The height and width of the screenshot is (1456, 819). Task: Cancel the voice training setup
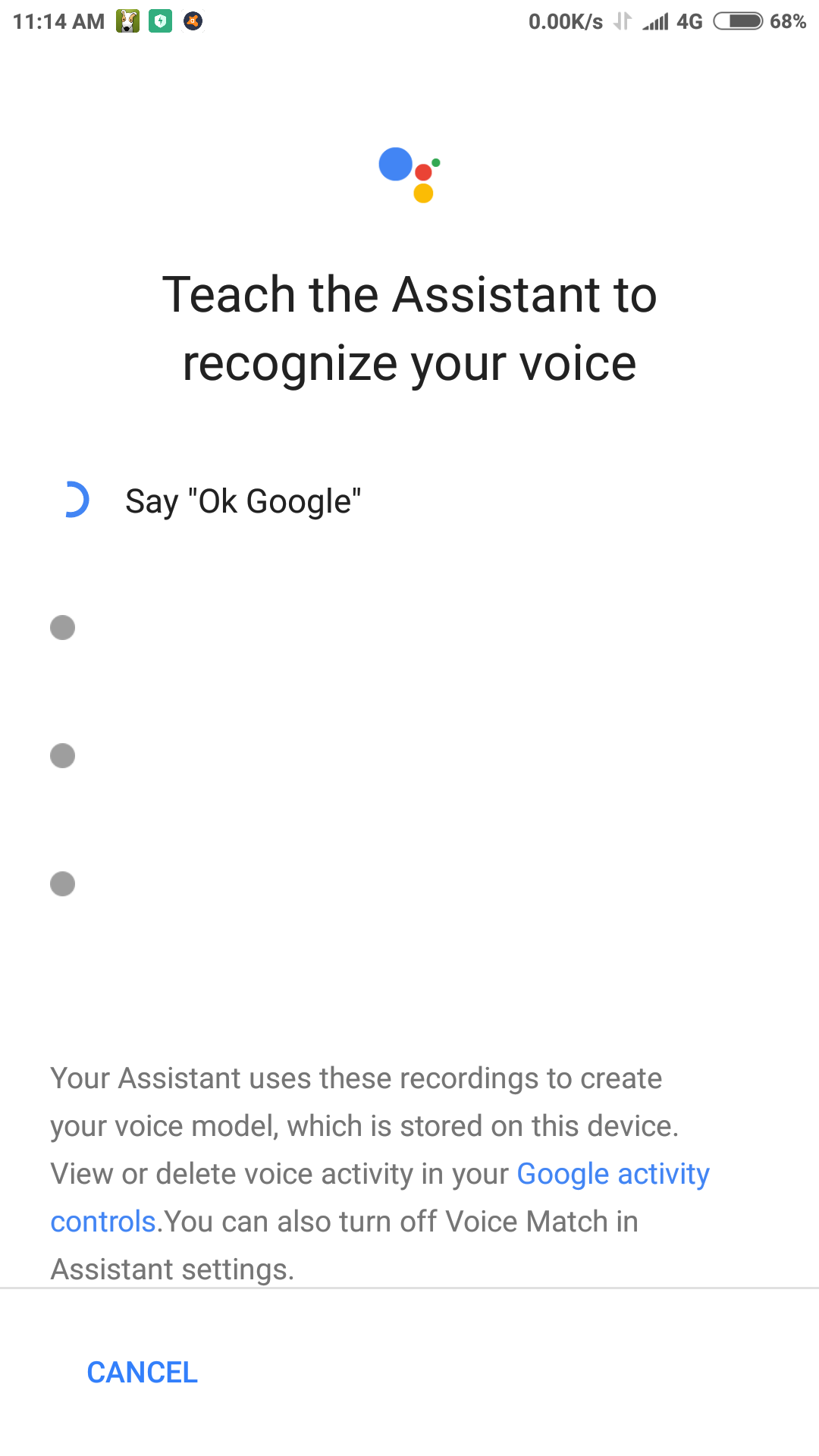click(x=142, y=1372)
